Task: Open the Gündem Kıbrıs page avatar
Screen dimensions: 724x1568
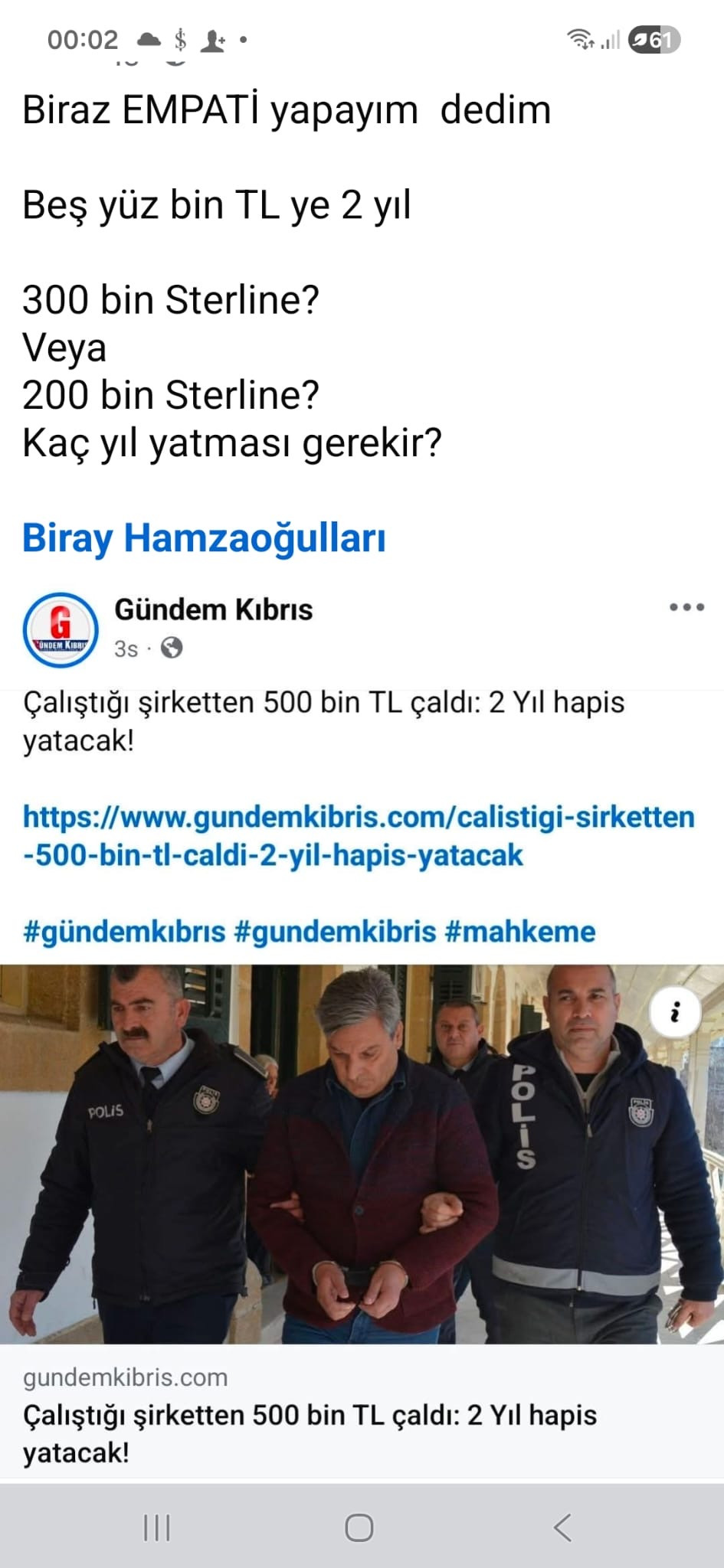Action: [x=61, y=628]
